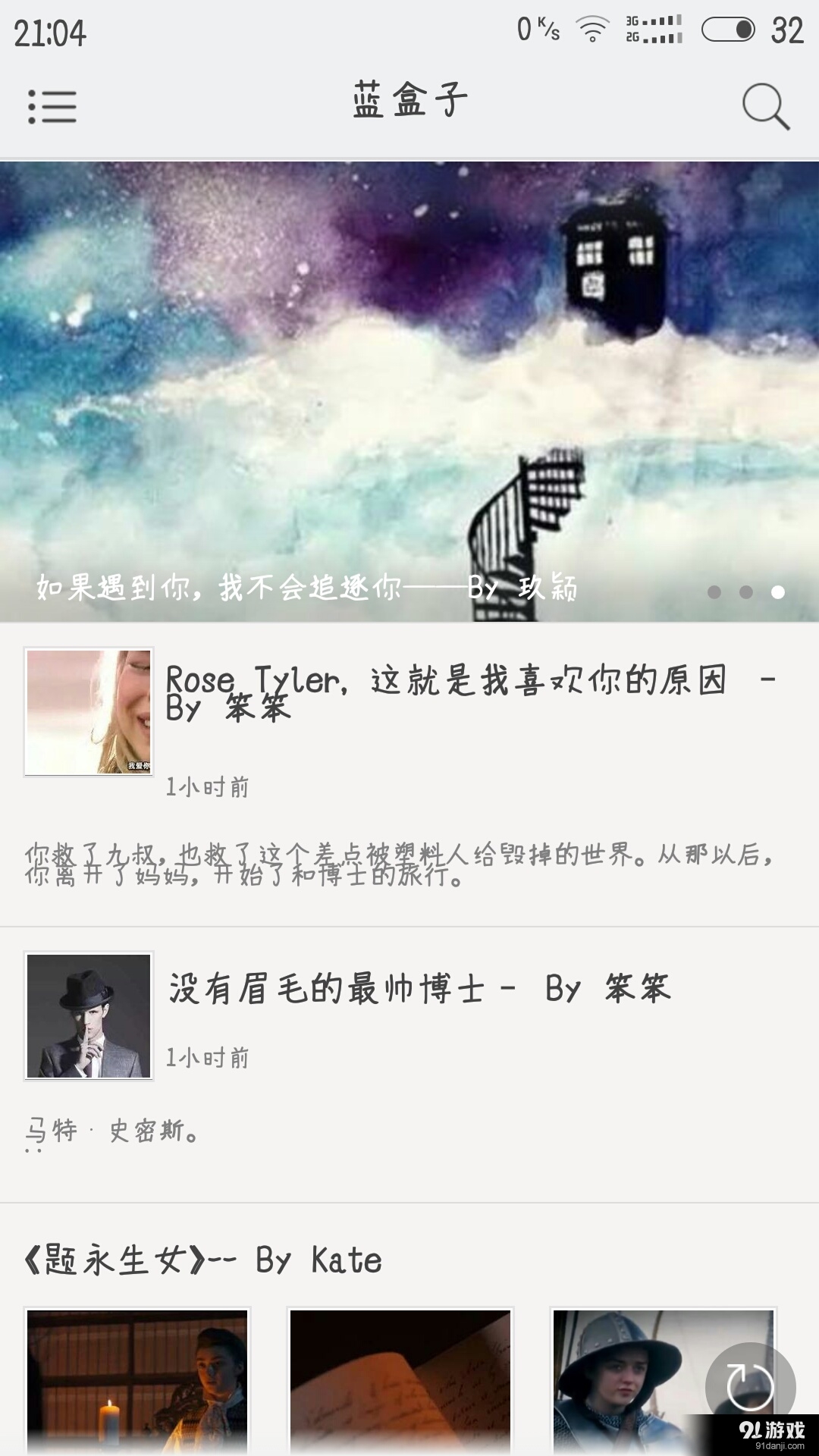This screenshot has height=1456, width=819.
Task: Tap the floating refresh button
Action: 749,1386
